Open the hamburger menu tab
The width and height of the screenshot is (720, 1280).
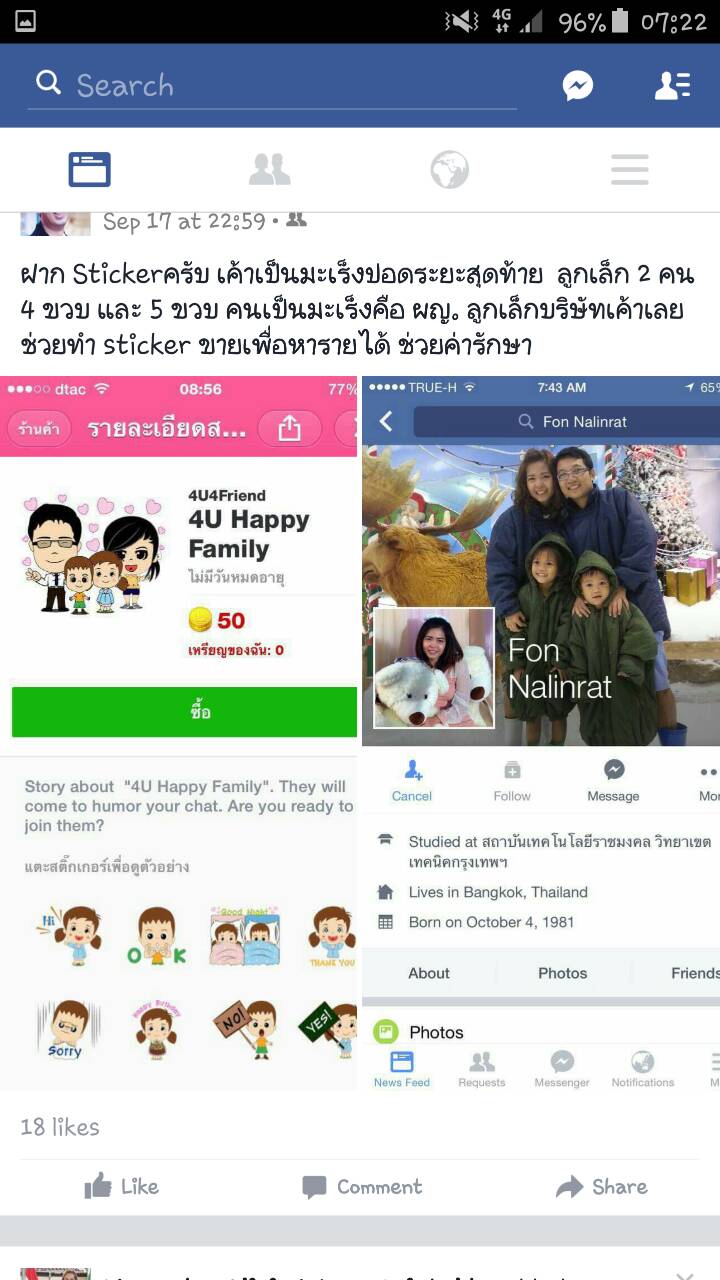630,170
